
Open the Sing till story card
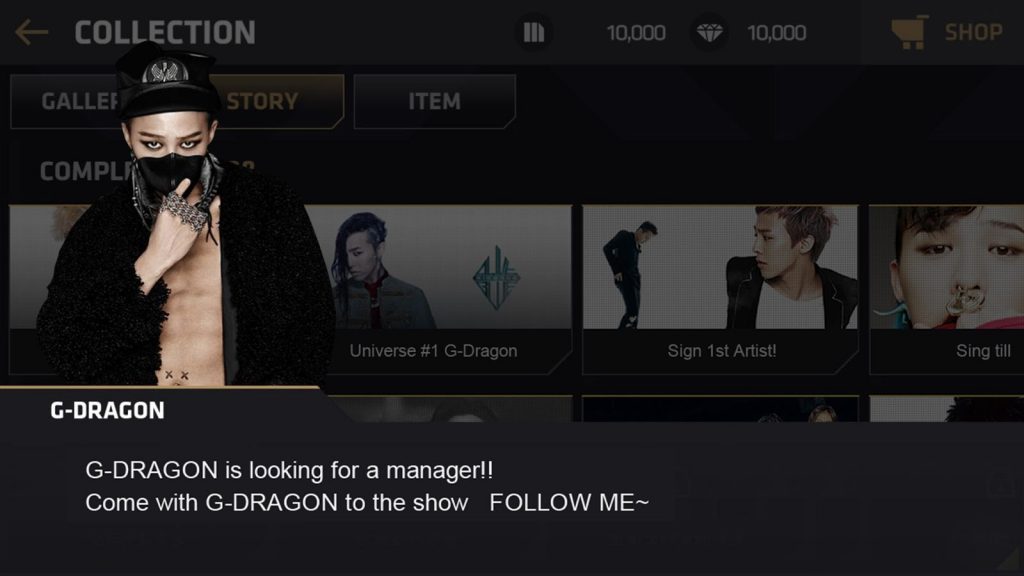(945, 288)
